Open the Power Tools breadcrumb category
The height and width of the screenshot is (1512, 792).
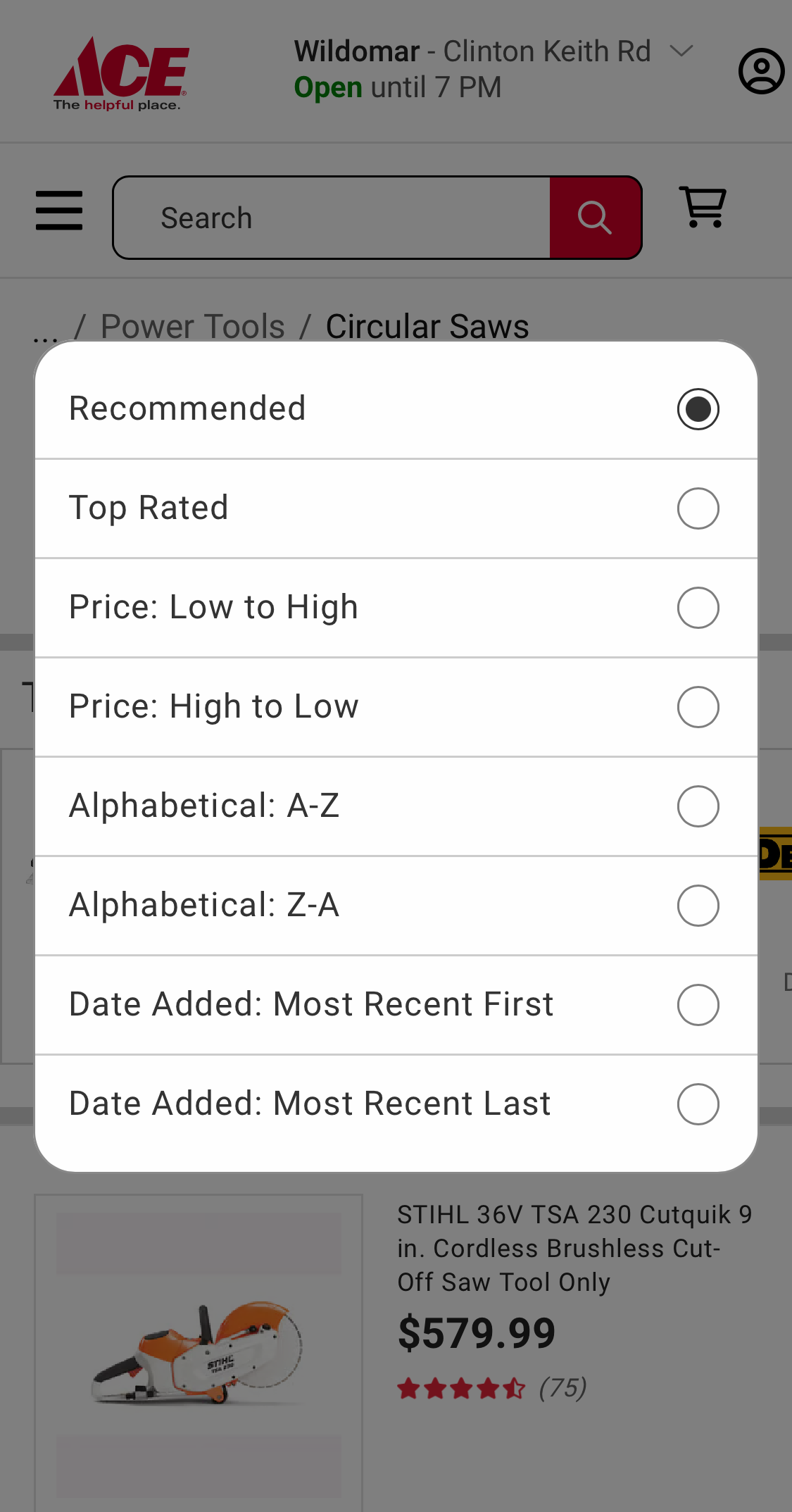point(192,325)
